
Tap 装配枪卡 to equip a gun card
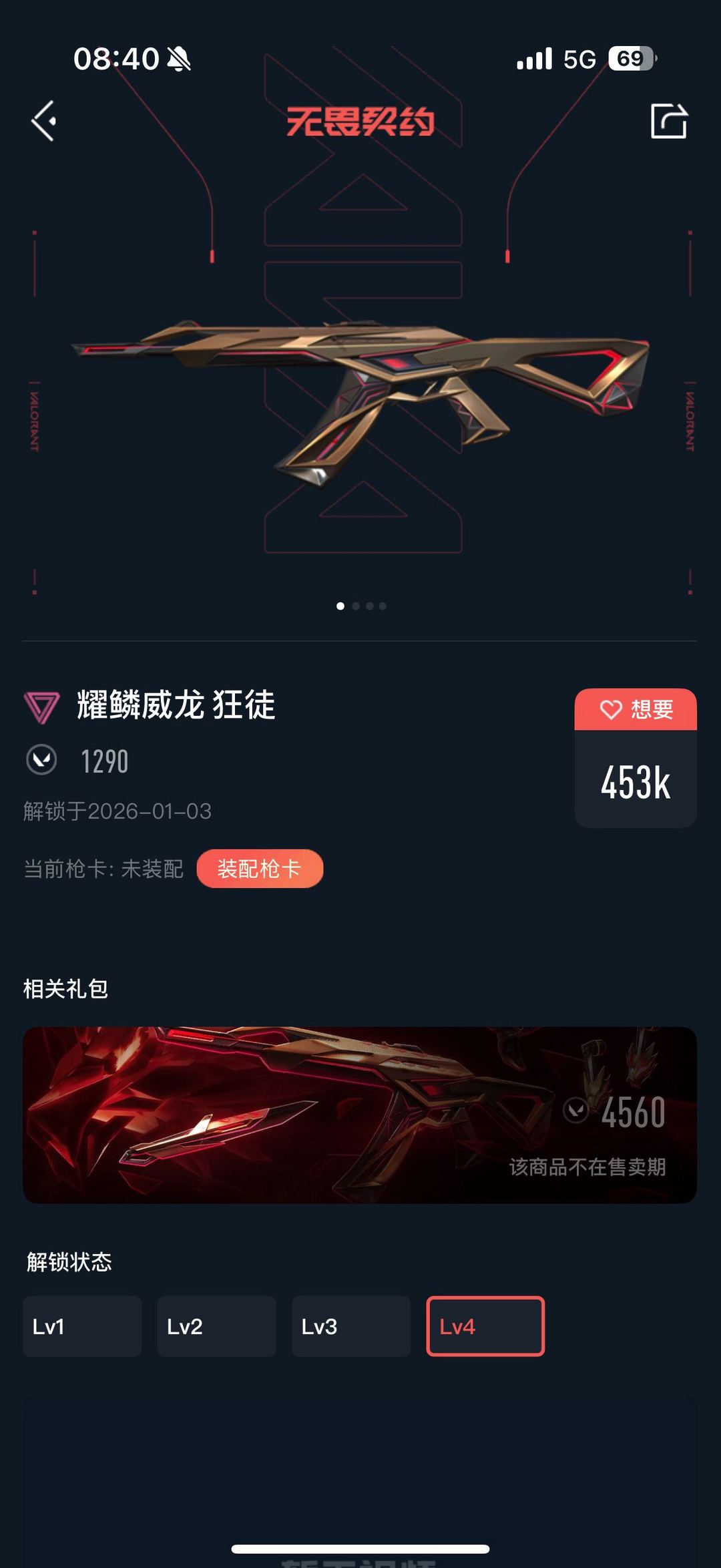point(260,869)
